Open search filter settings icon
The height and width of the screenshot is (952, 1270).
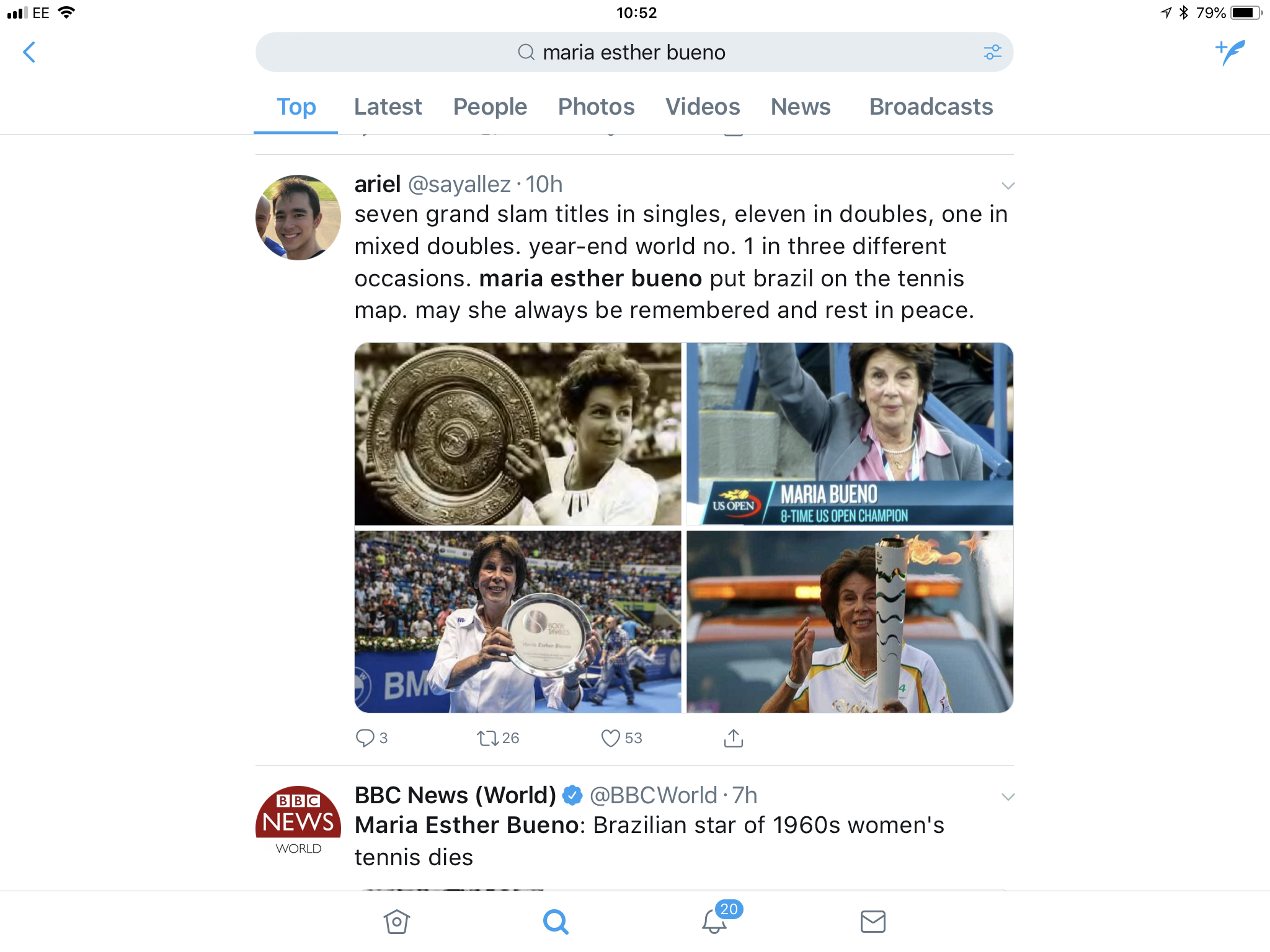(x=992, y=52)
